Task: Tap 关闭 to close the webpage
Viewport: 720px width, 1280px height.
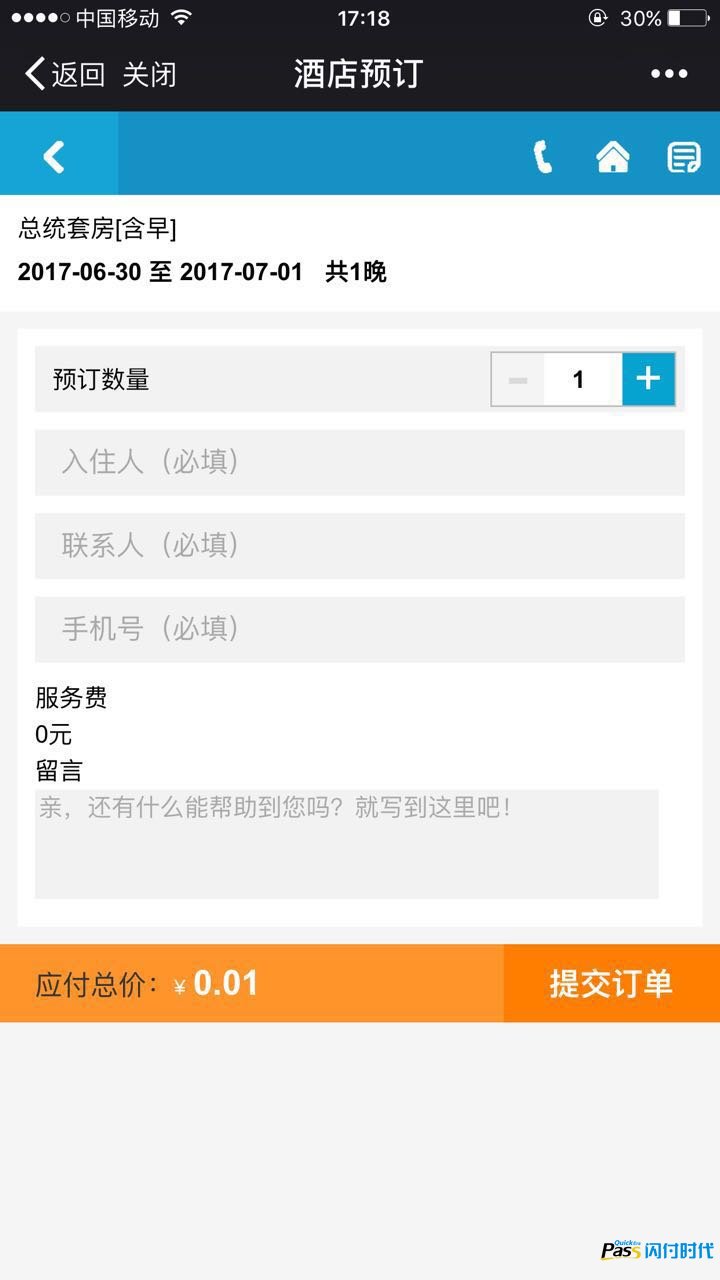Action: point(150,74)
